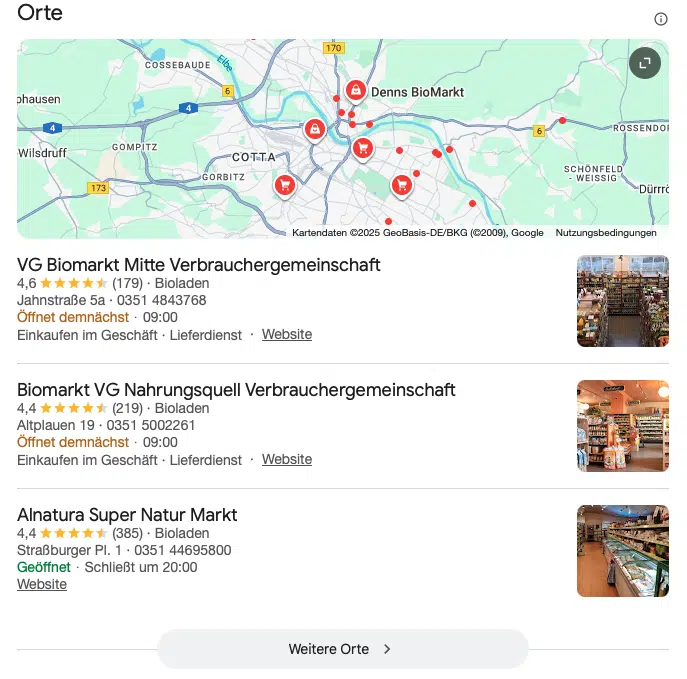
Task: Open the info icon next to Orte
Action: (x=660, y=19)
